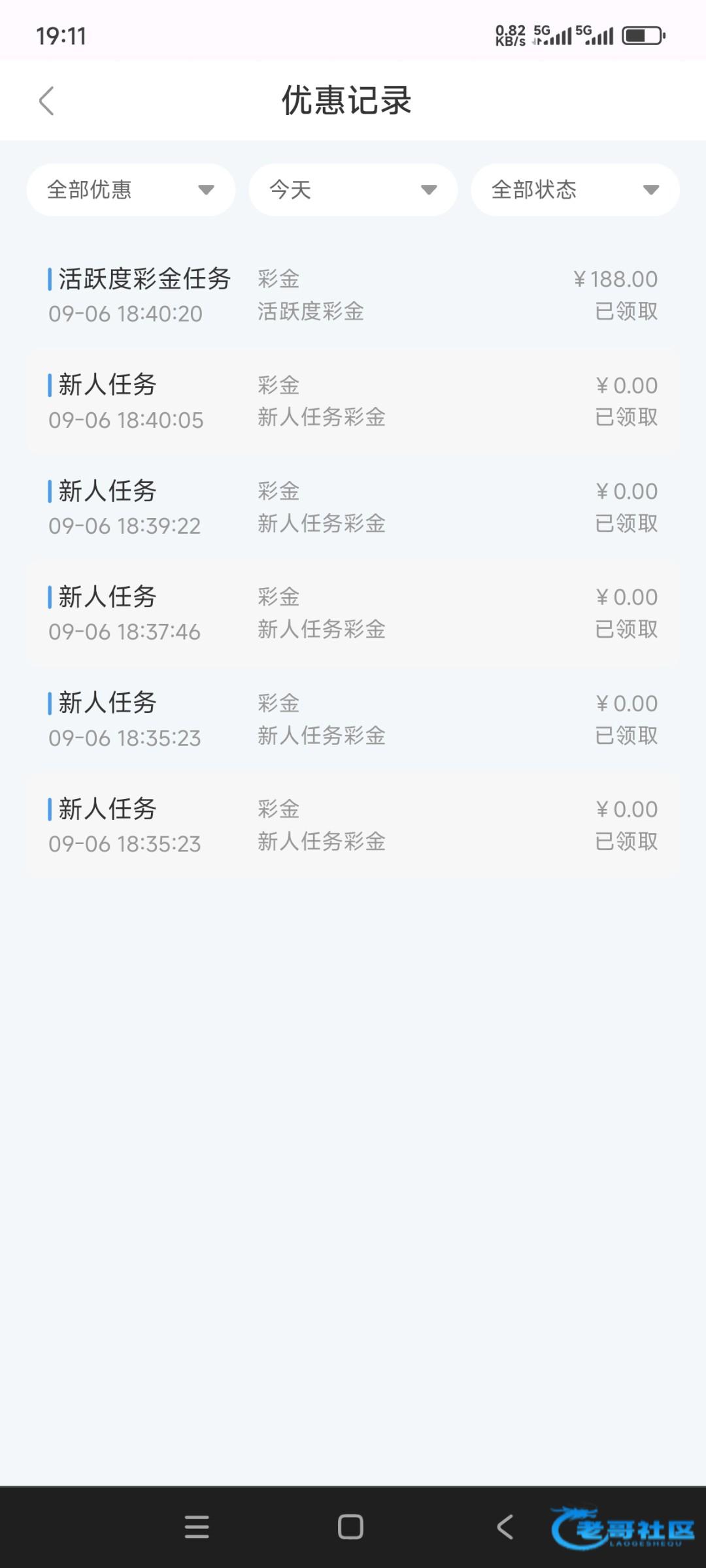The image size is (706, 1568).
Task: Expand the 全部状态 status dropdown
Action: point(575,190)
